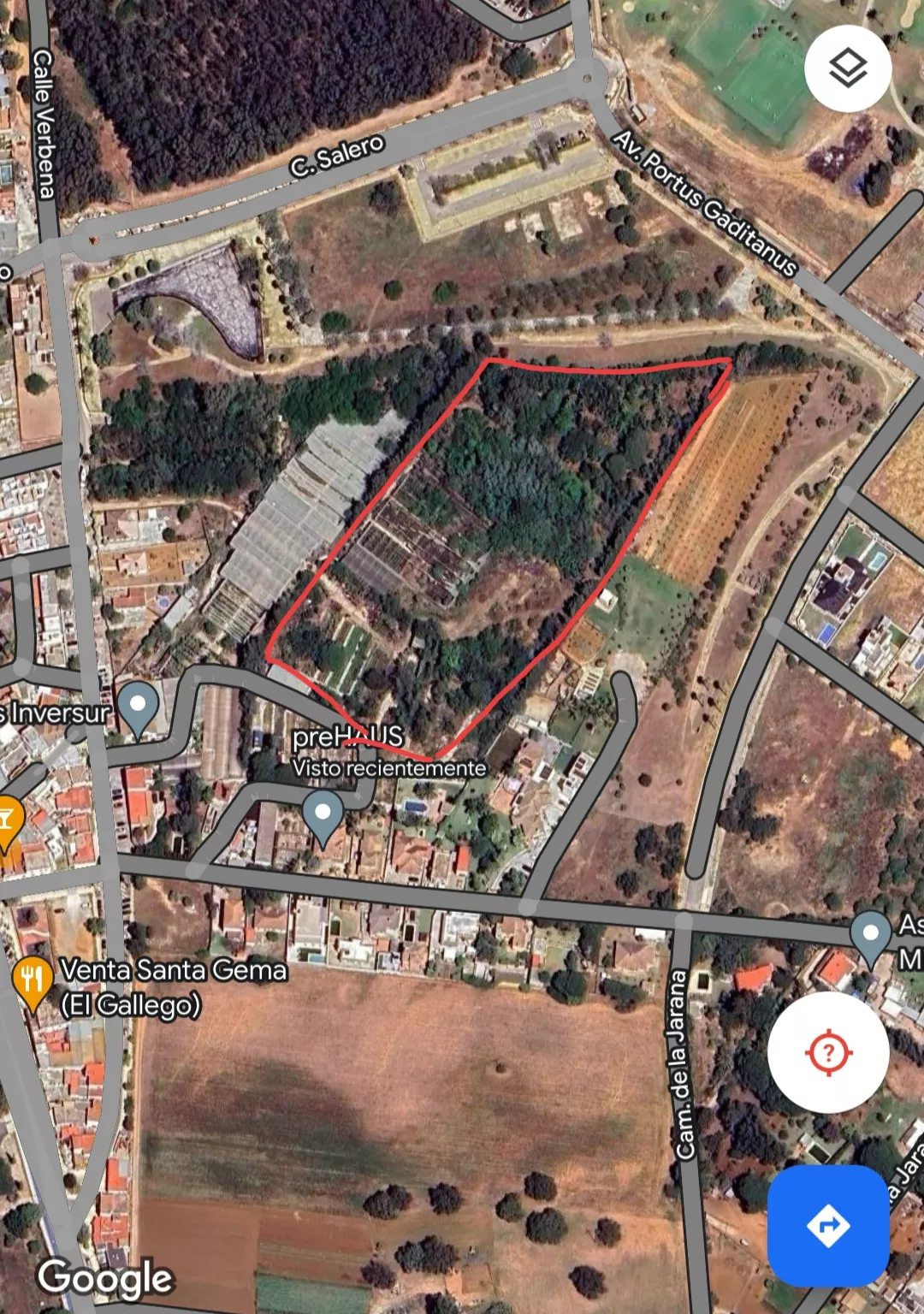
Task: Select the preHAUS place pin
Action: (x=323, y=814)
